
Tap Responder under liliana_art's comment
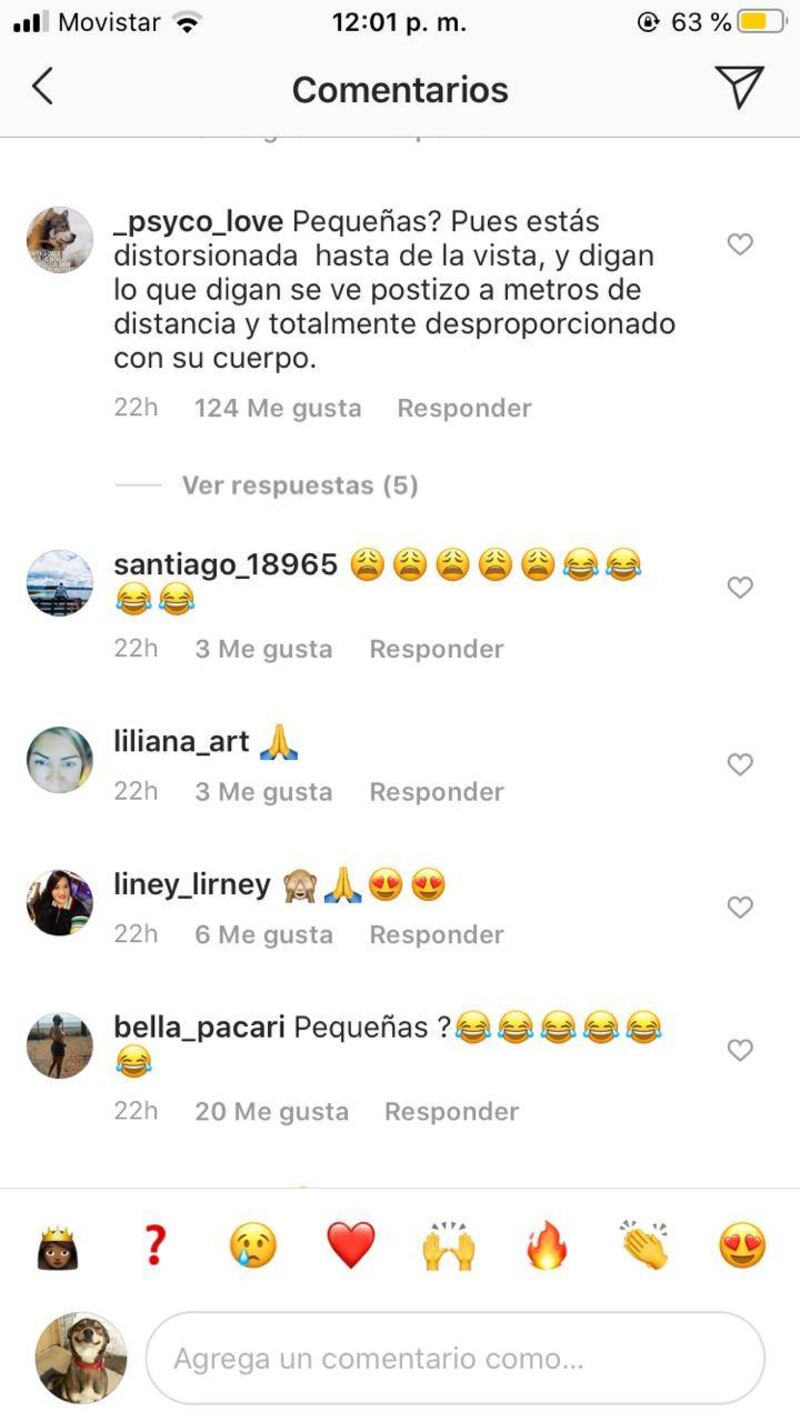point(436,792)
